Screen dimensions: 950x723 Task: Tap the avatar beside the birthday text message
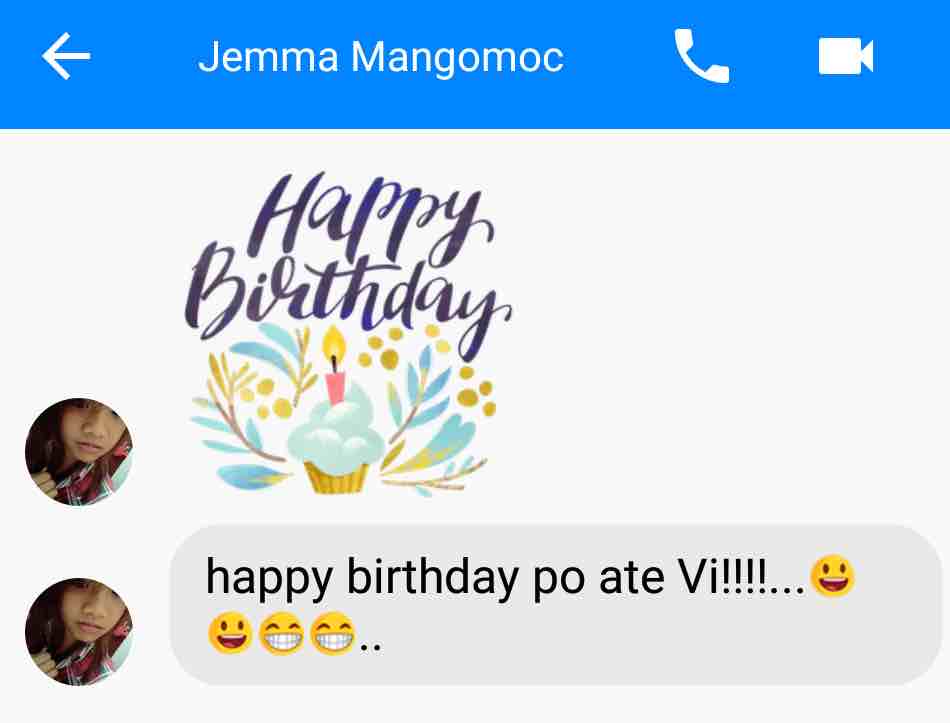tap(79, 631)
